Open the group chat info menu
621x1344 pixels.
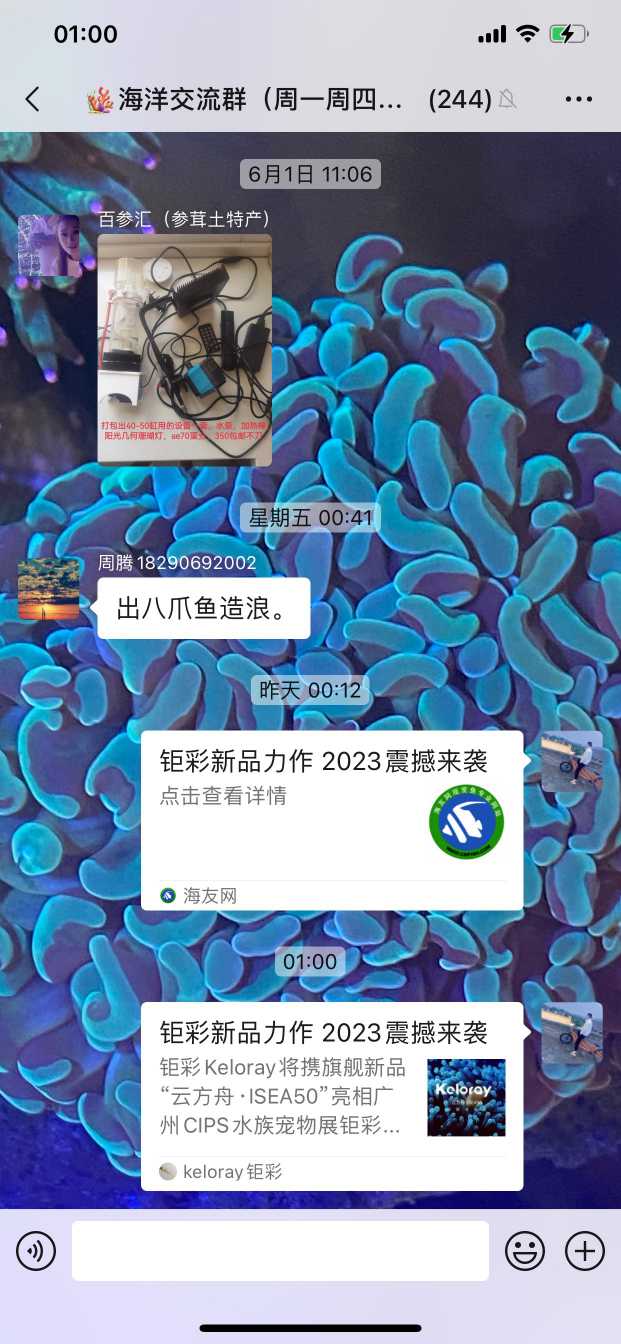pos(579,99)
